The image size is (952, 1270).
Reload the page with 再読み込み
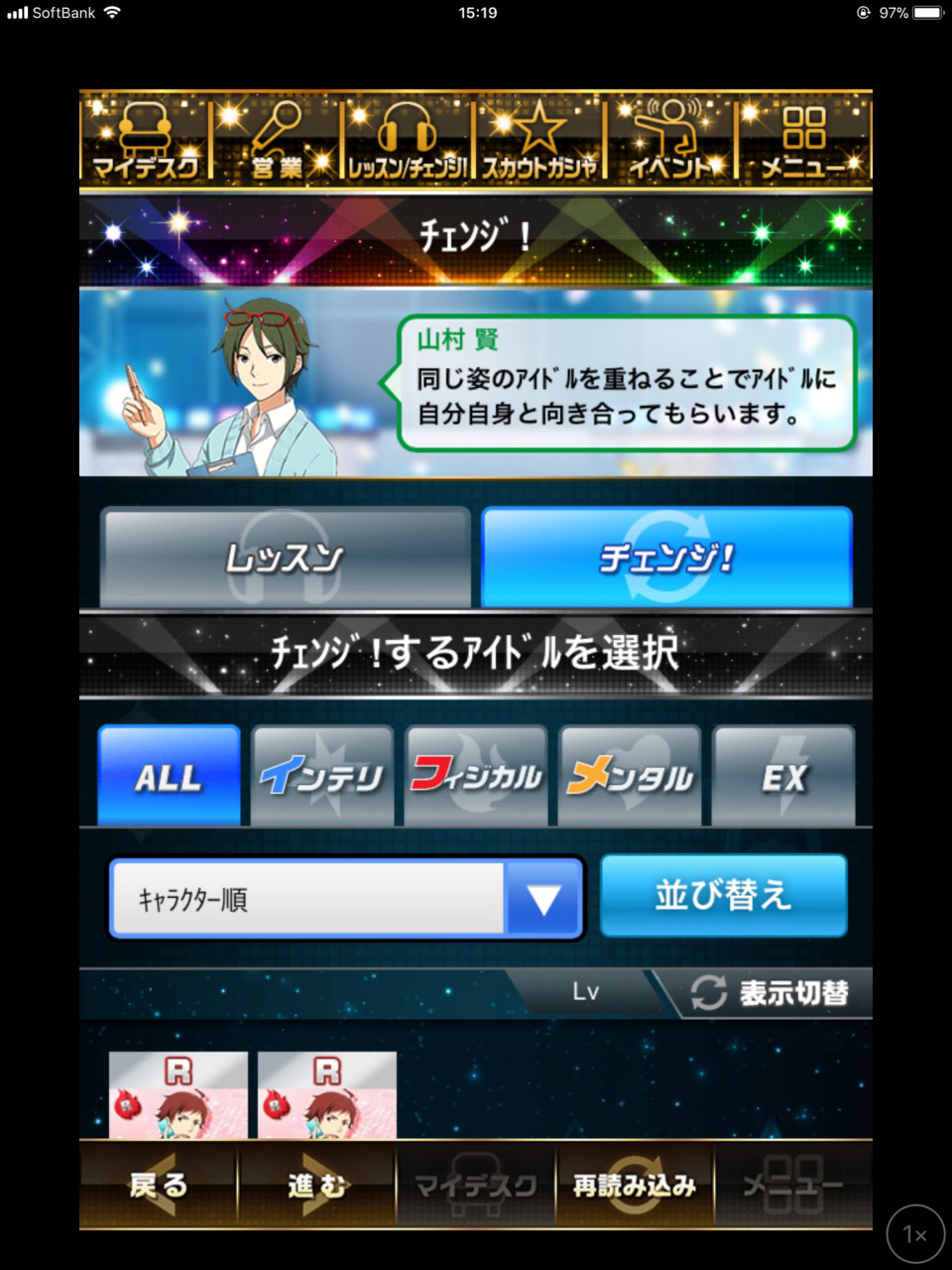[x=635, y=1185]
